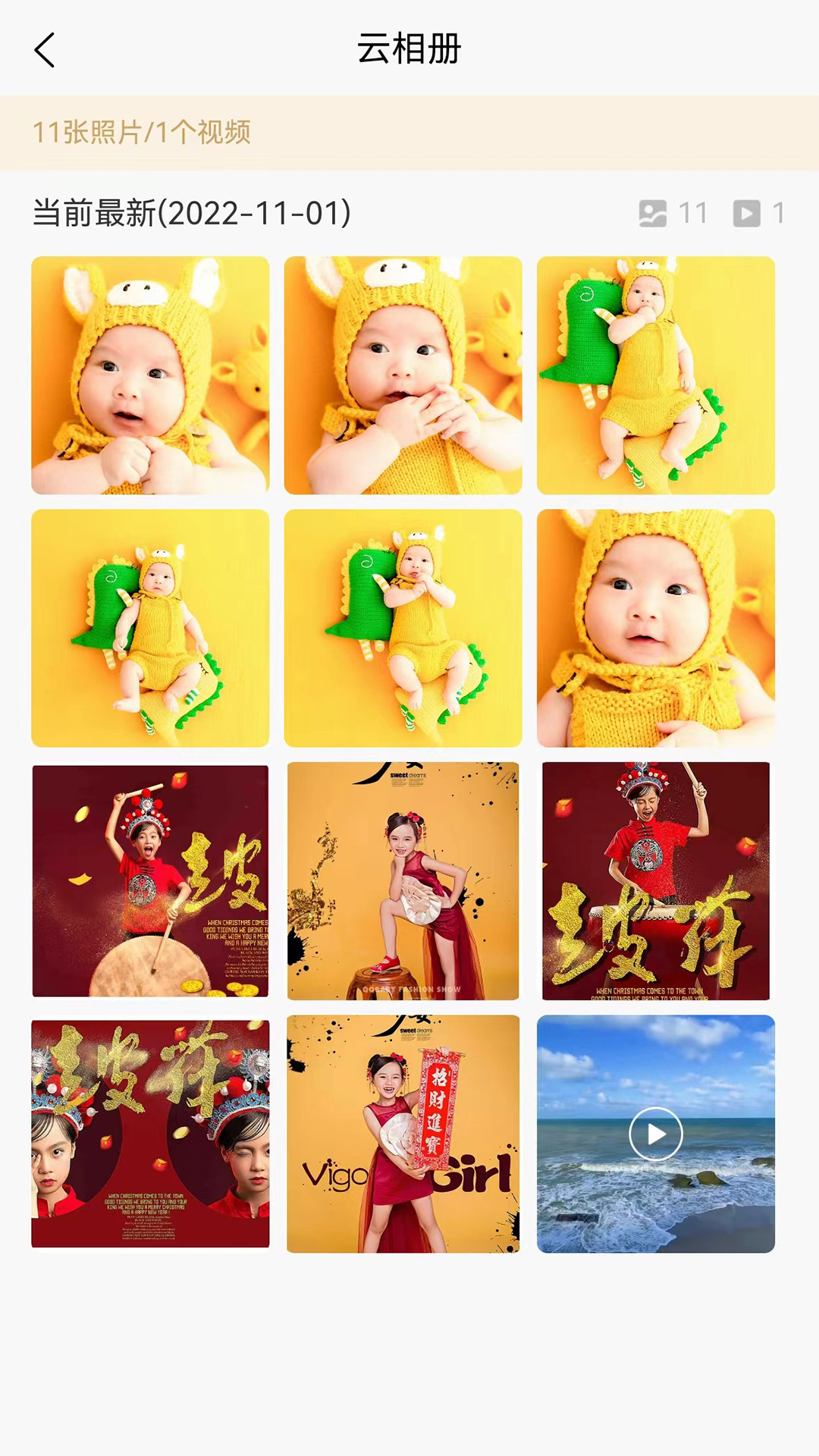
Task: Open photo of boy behind the red drum
Action: coord(656,880)
